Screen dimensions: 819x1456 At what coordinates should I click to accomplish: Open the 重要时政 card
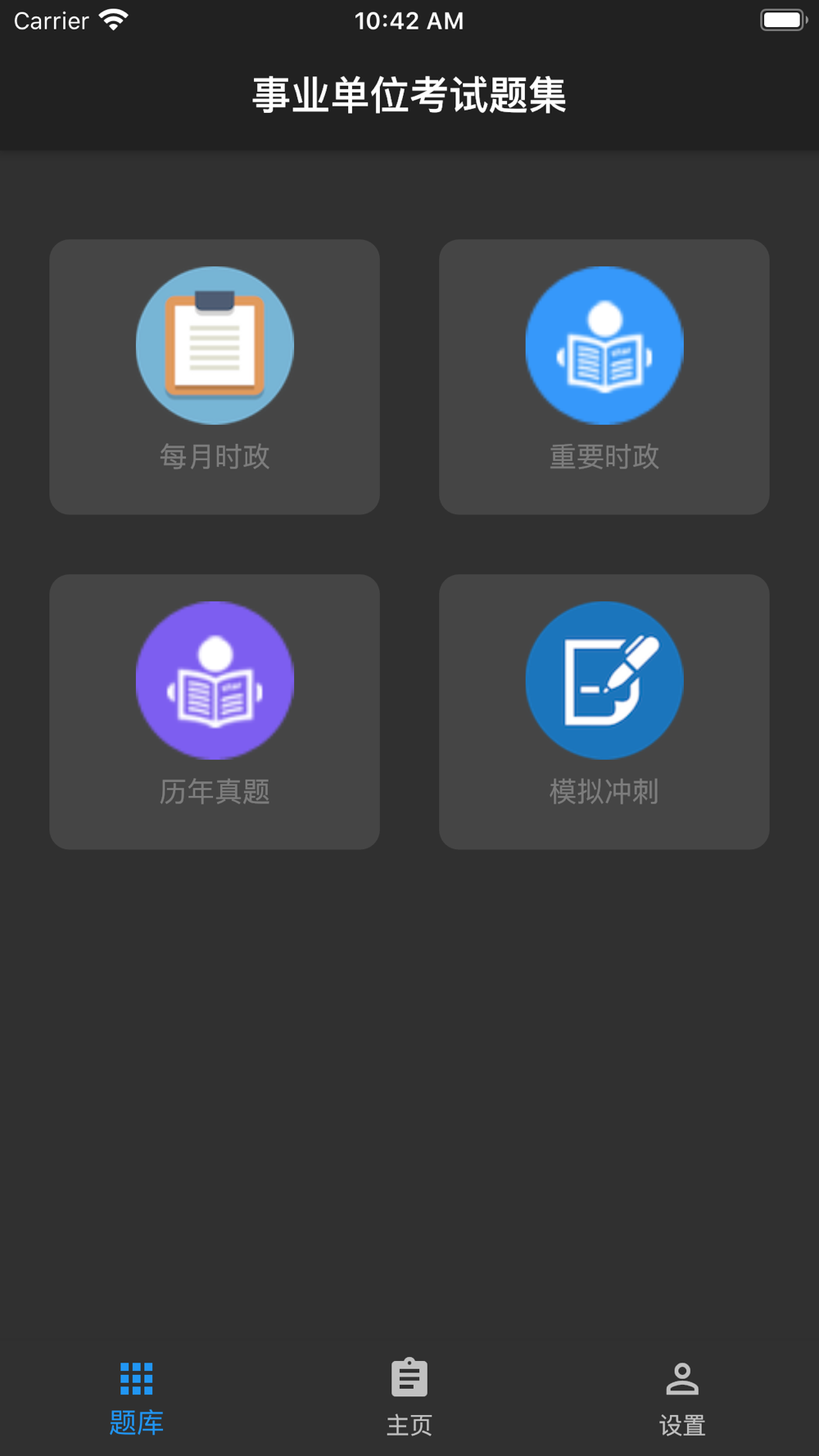pyautogui.click(x=604, y=377)
